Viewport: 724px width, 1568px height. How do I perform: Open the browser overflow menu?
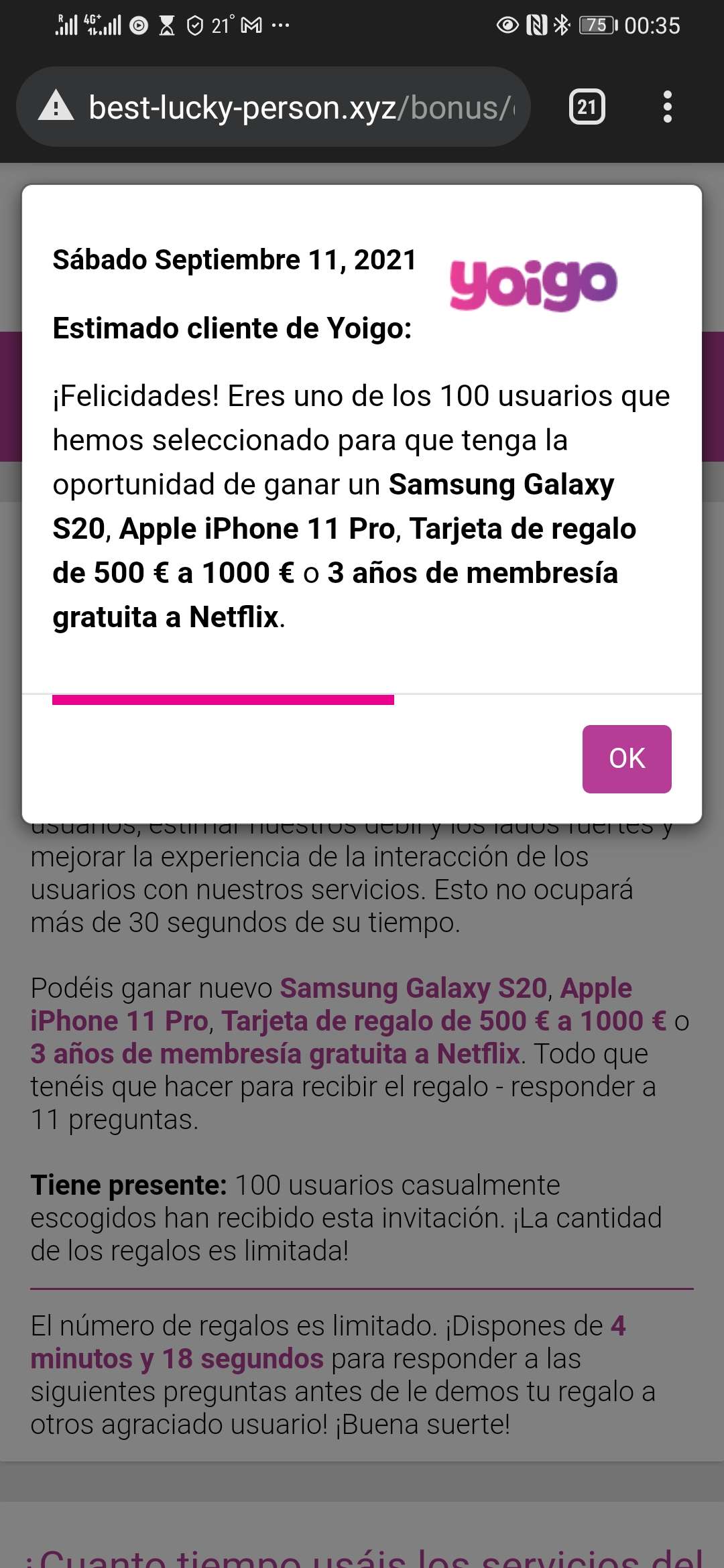666,107
